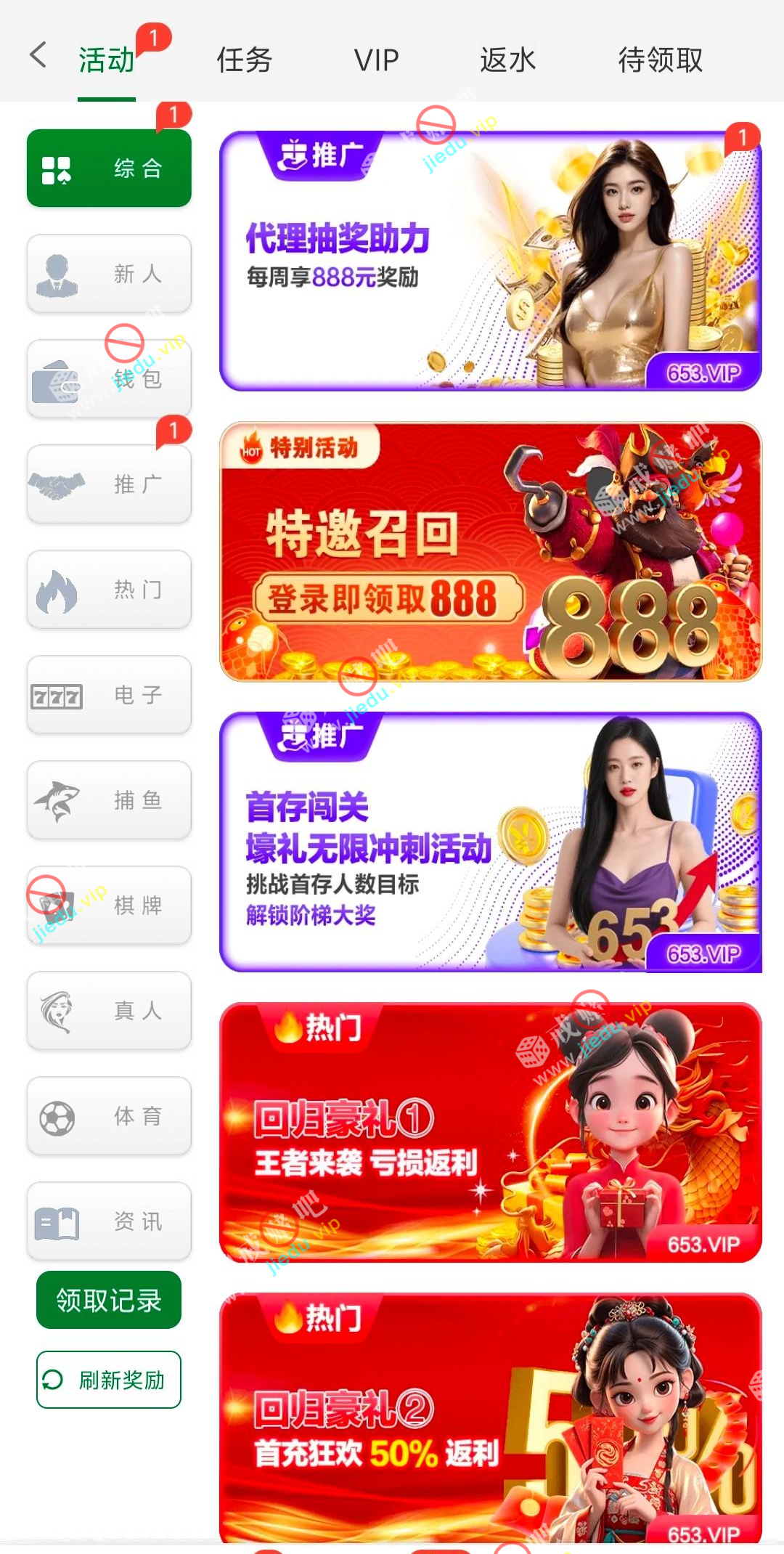Open the 首存闯关 promotion banner
Viewport: 784px width, 1554px height.
pyautogui.click(x=490, y=842)
